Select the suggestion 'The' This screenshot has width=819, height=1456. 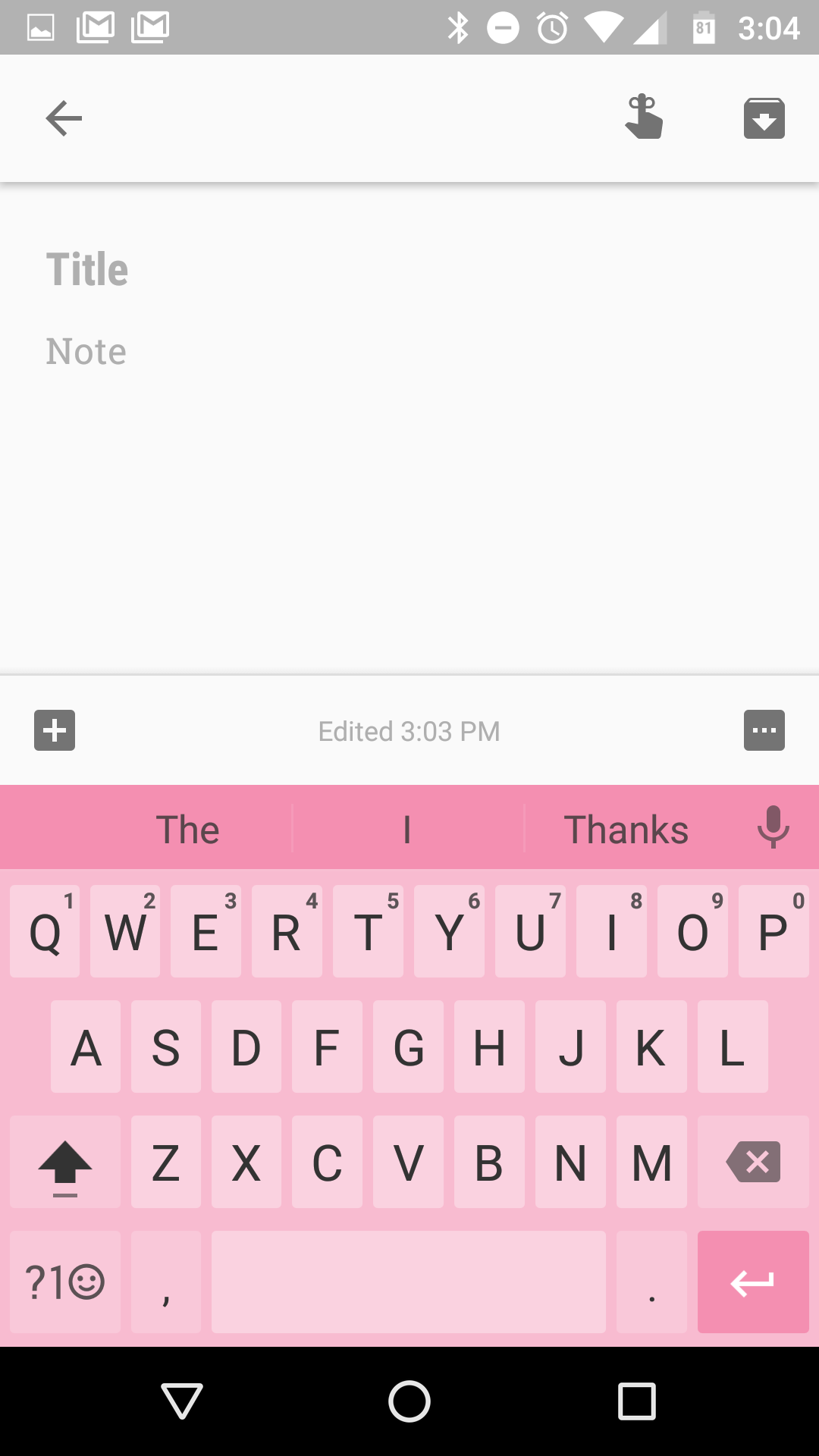tap(188, 828)
